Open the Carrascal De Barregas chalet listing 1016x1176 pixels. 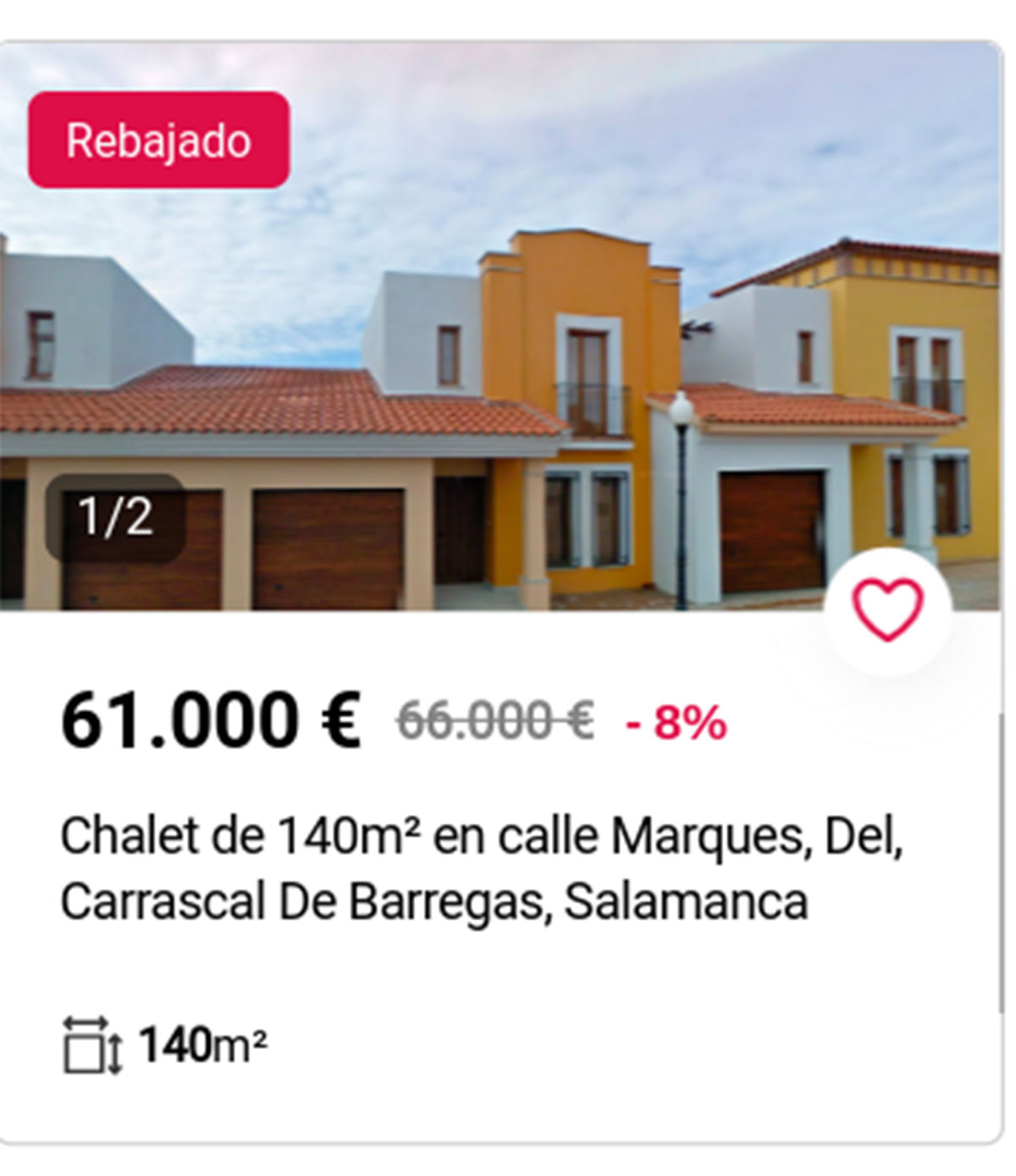(483, 869)
